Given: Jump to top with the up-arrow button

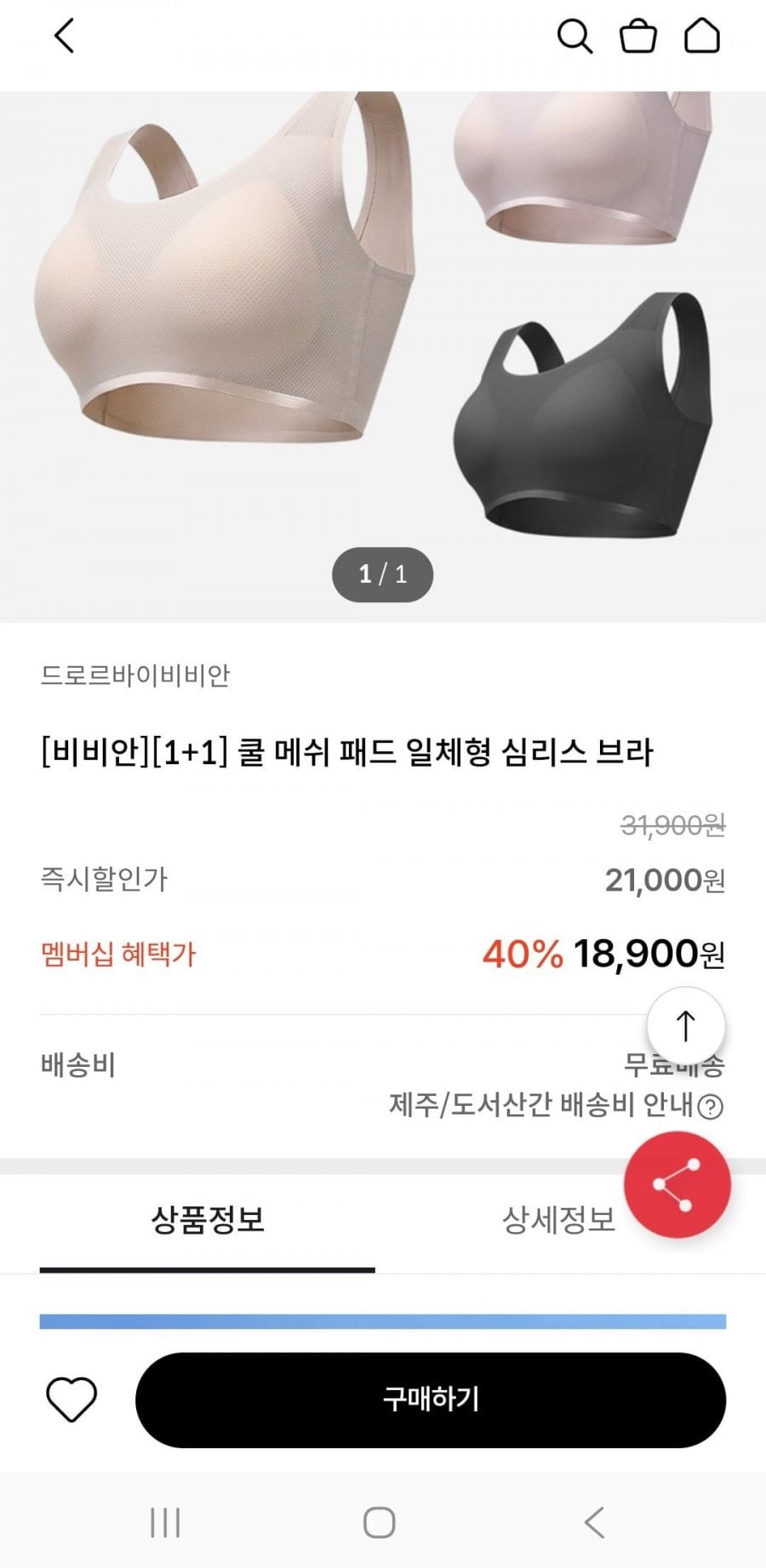Looking at the screenshot, I should [686, 1026].
